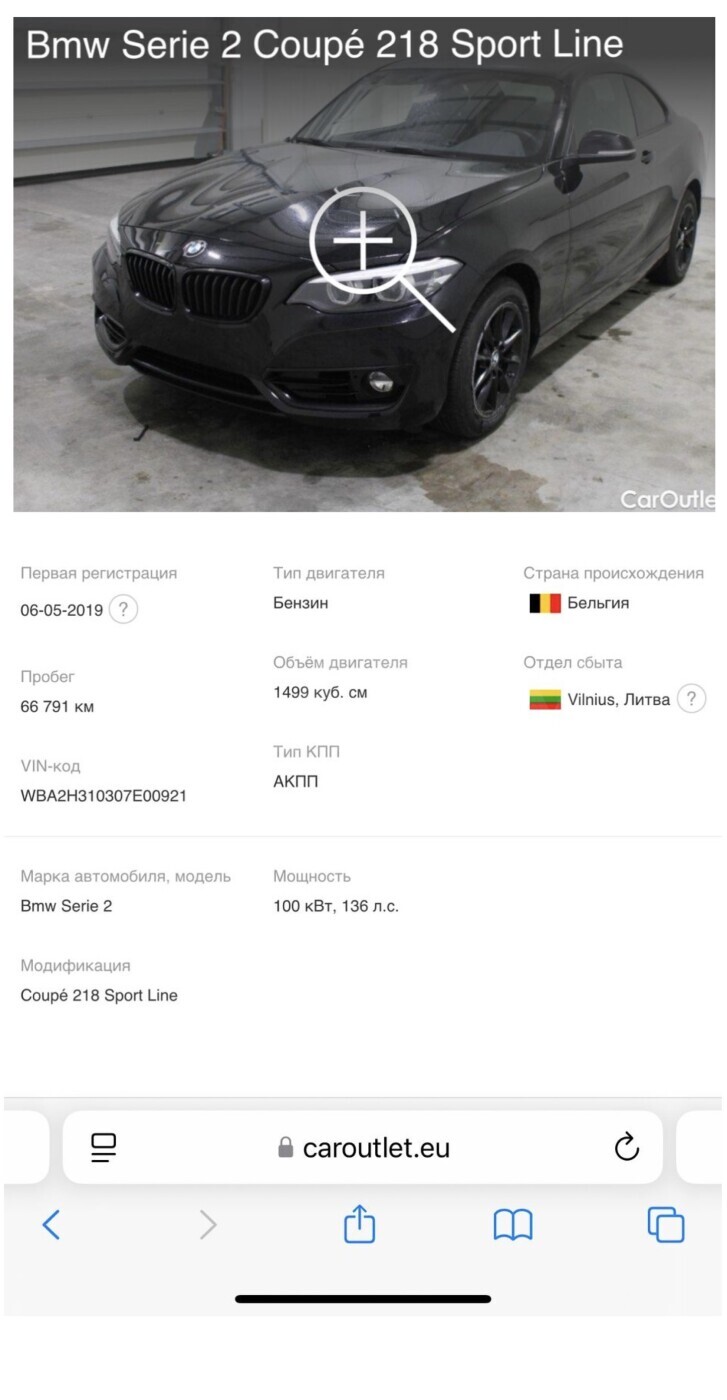Go back to the previous page
The width and height of the screenshot is (727, 1400).
pos(51,1224)
